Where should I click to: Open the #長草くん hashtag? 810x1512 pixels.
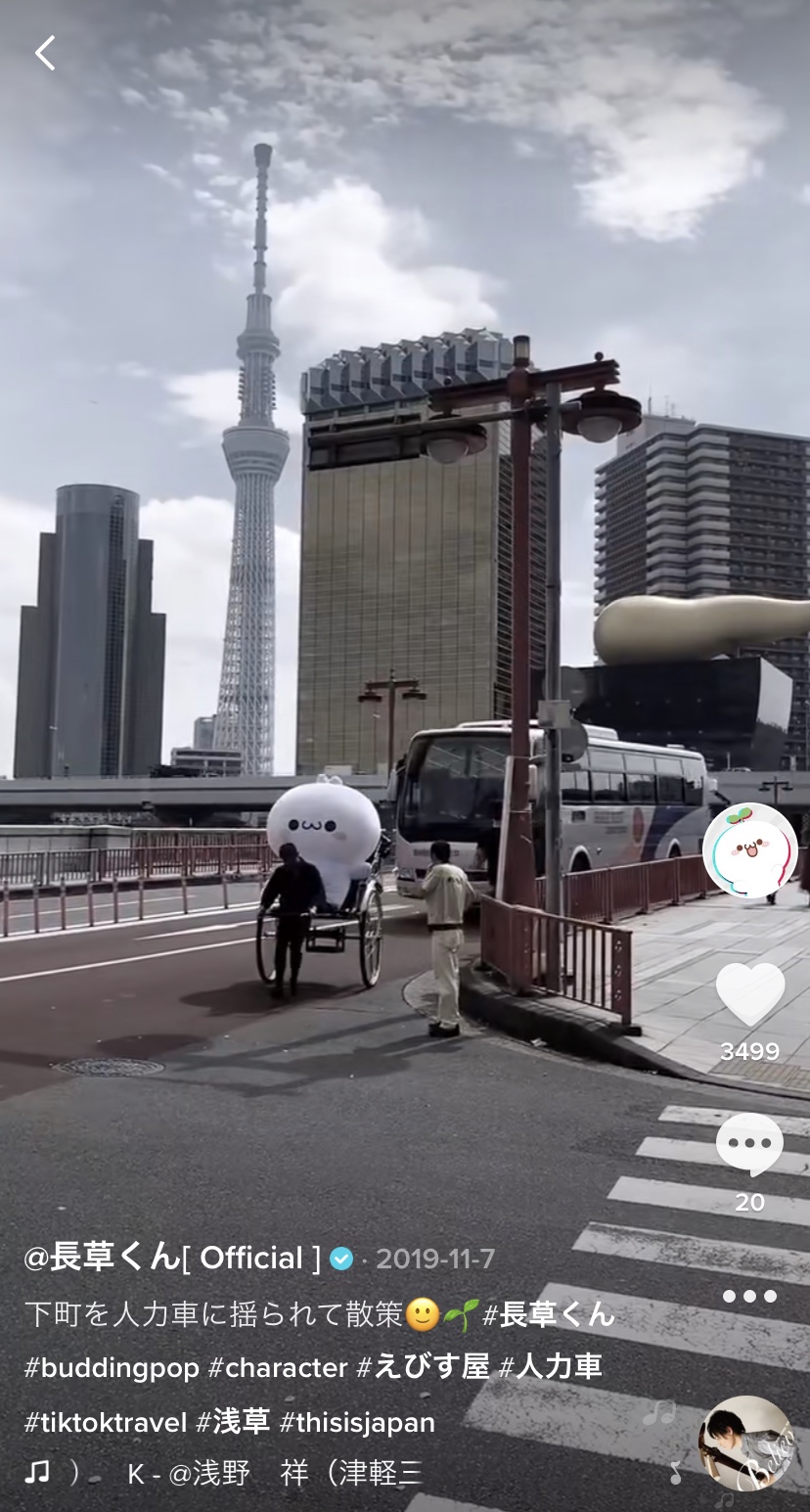[x=549, y=1314]
